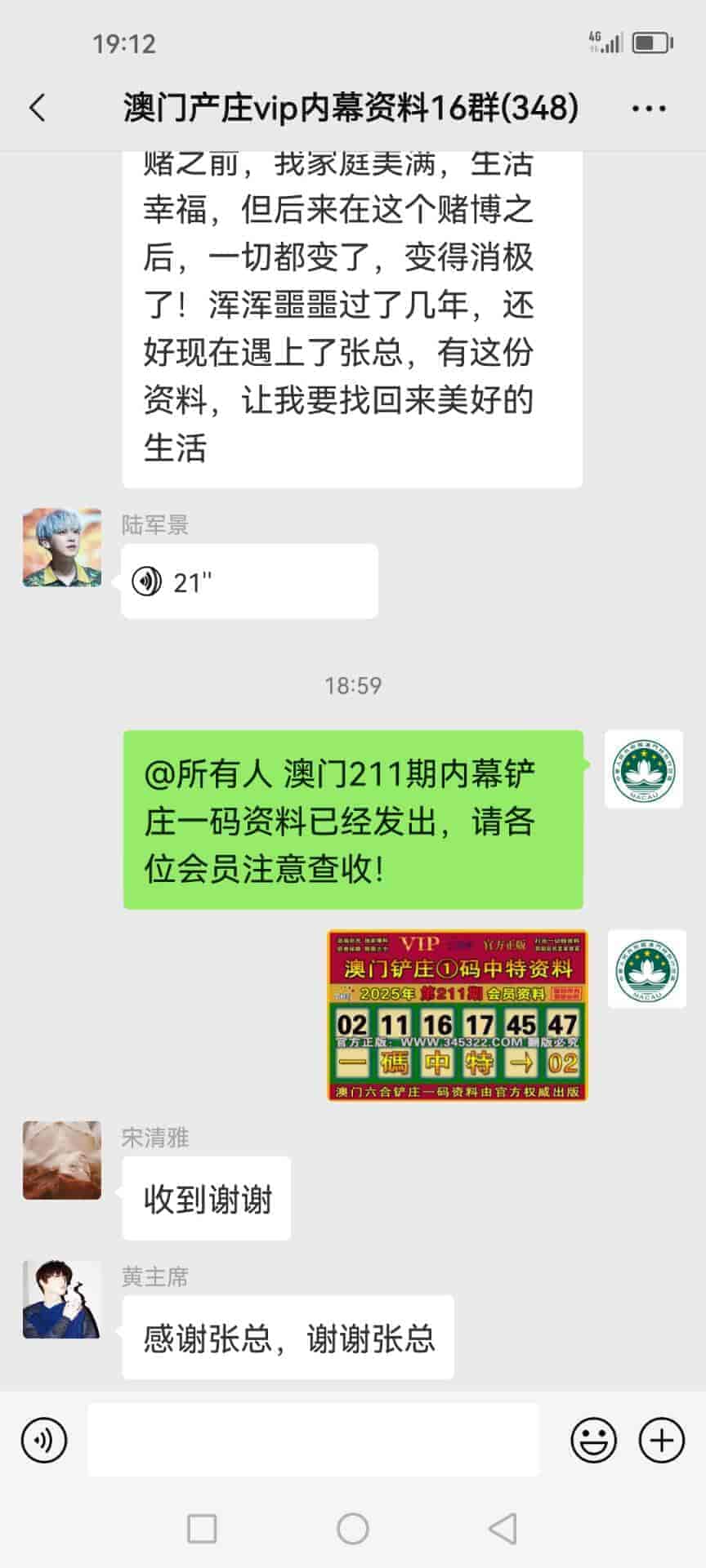
Task: Open 陆军景's profile avatar
Action: [x=62, y=547]
